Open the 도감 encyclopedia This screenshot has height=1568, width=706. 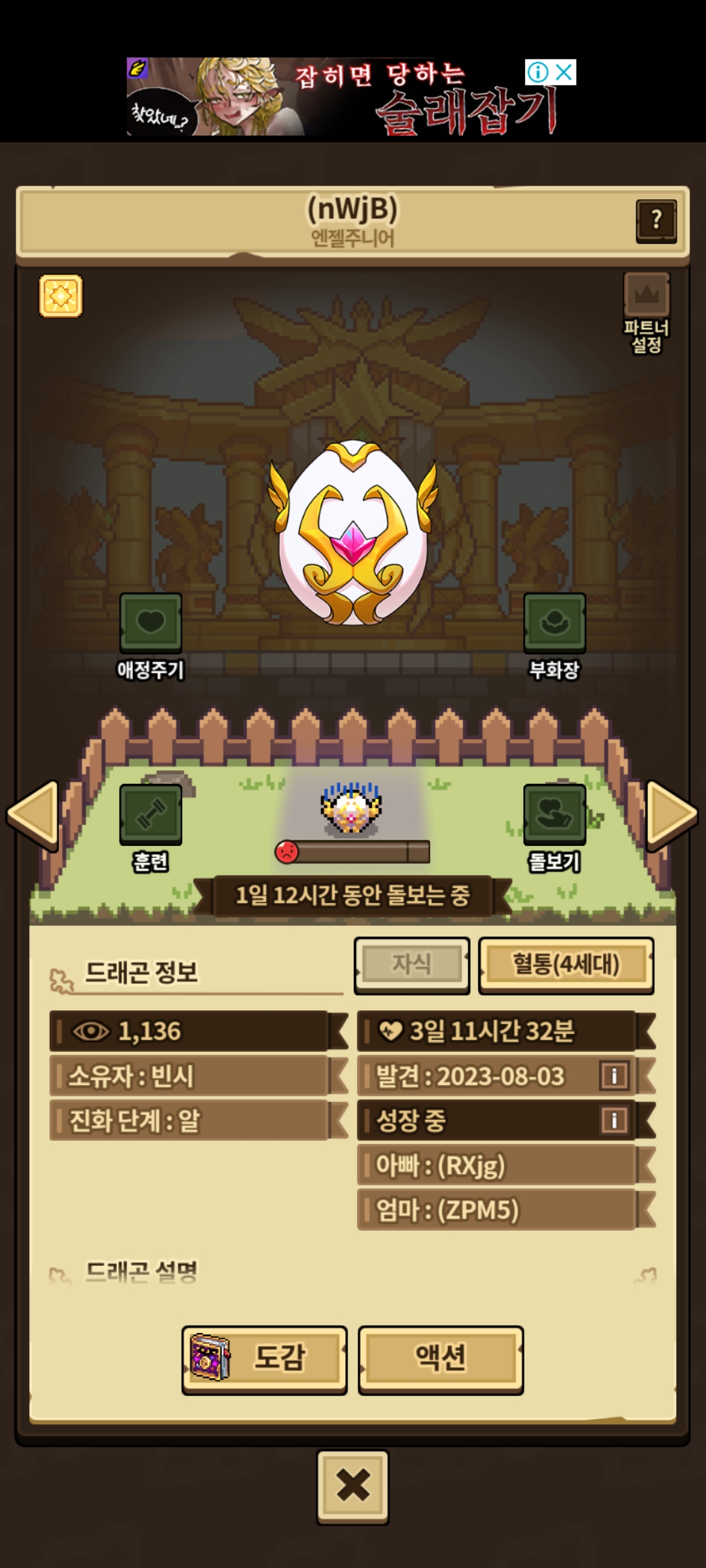[x=264, y=1360]
